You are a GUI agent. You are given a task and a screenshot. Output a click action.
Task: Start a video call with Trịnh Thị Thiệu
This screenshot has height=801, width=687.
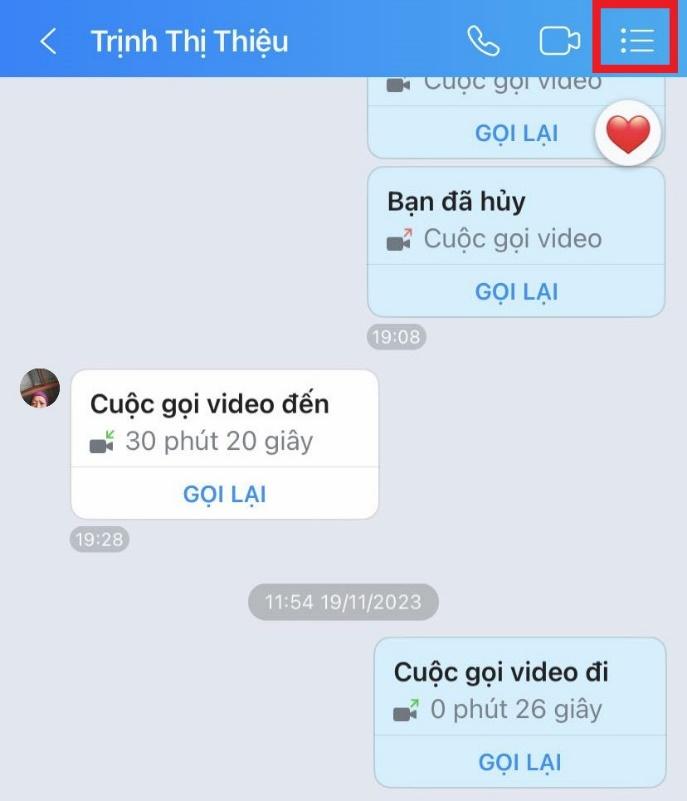pos(559,41)
